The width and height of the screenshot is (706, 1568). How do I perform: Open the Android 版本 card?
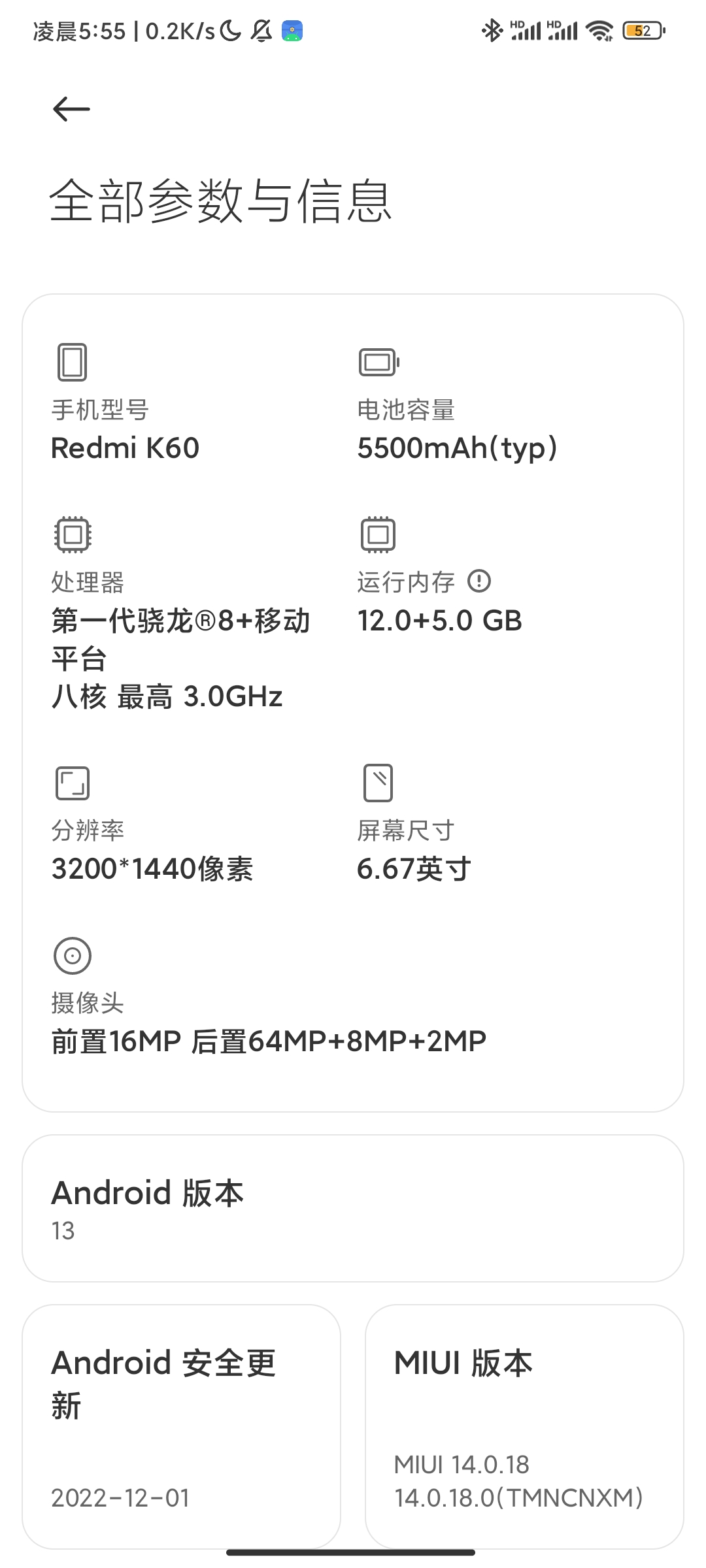(x=353, y=1209)
